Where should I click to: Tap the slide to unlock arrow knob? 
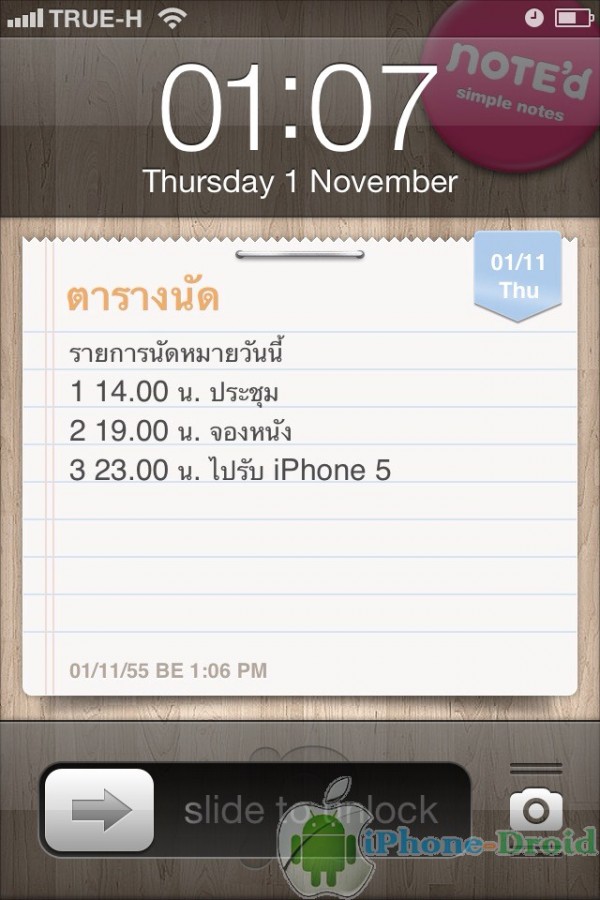coord(100,811)
